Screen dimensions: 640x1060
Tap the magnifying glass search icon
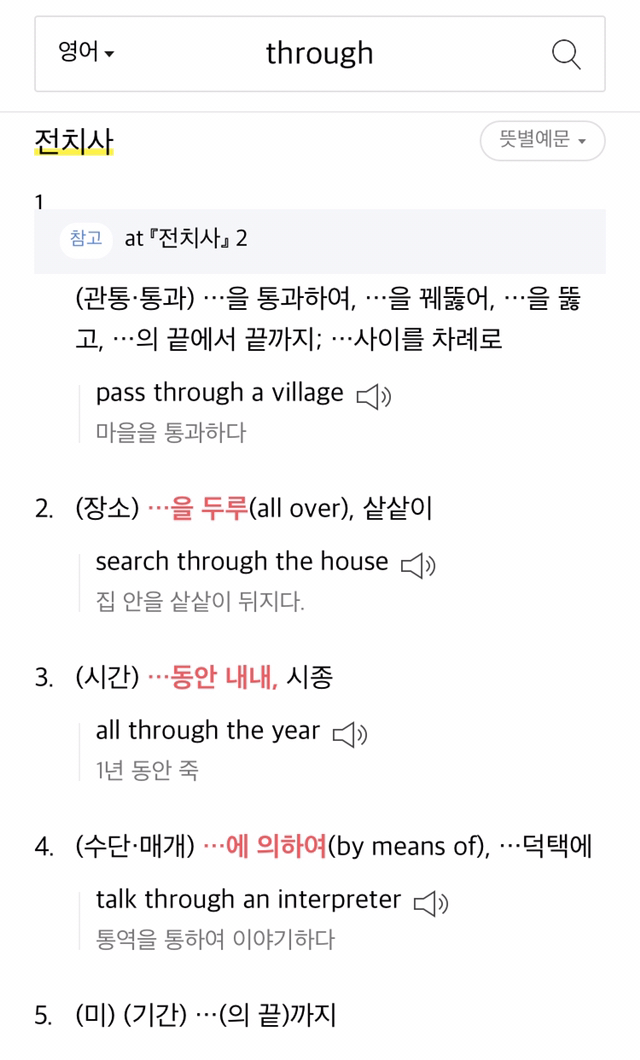pyautogui.click(x=566, y=54)
